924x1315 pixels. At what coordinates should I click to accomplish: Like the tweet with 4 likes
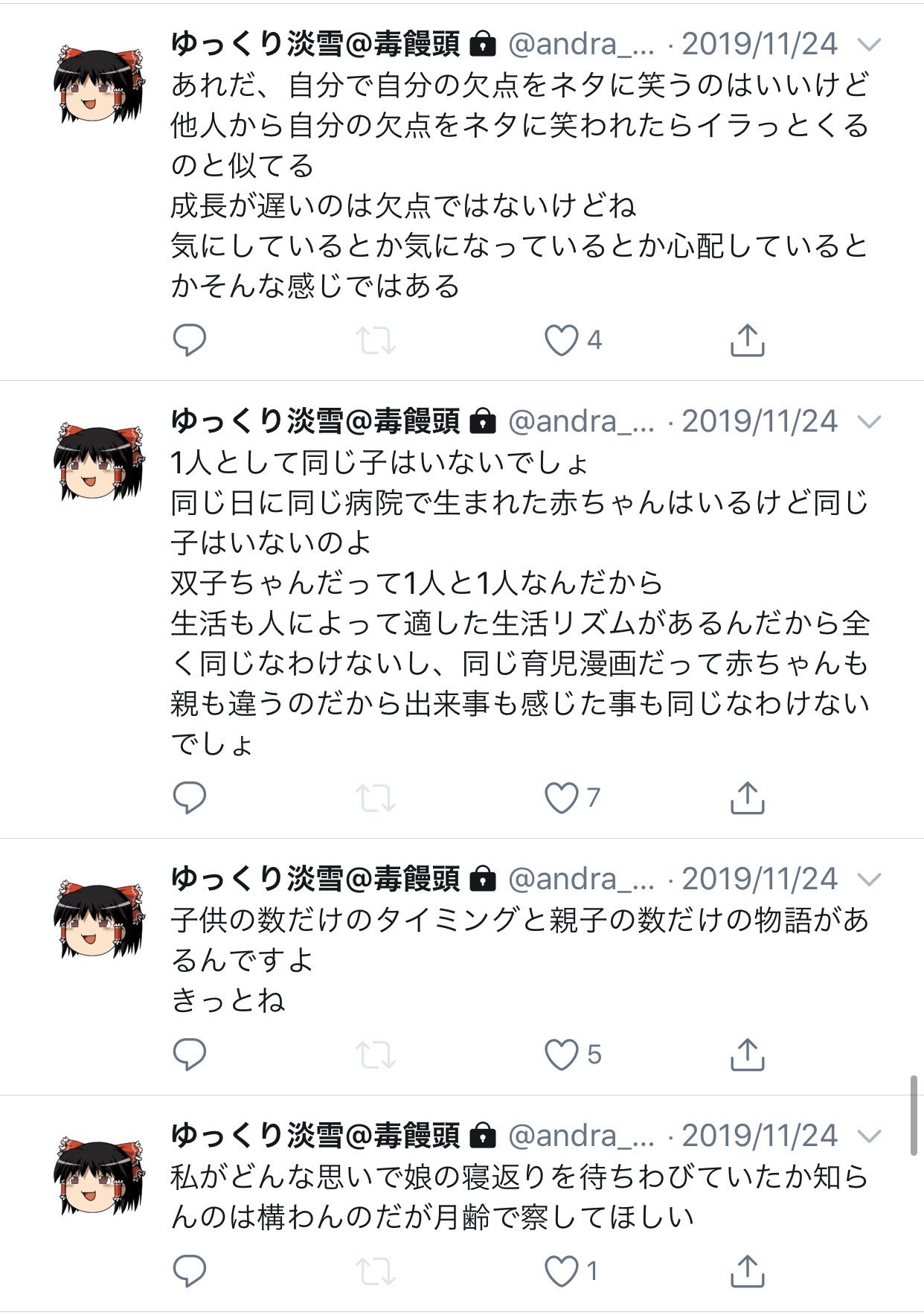click(562, 341)
